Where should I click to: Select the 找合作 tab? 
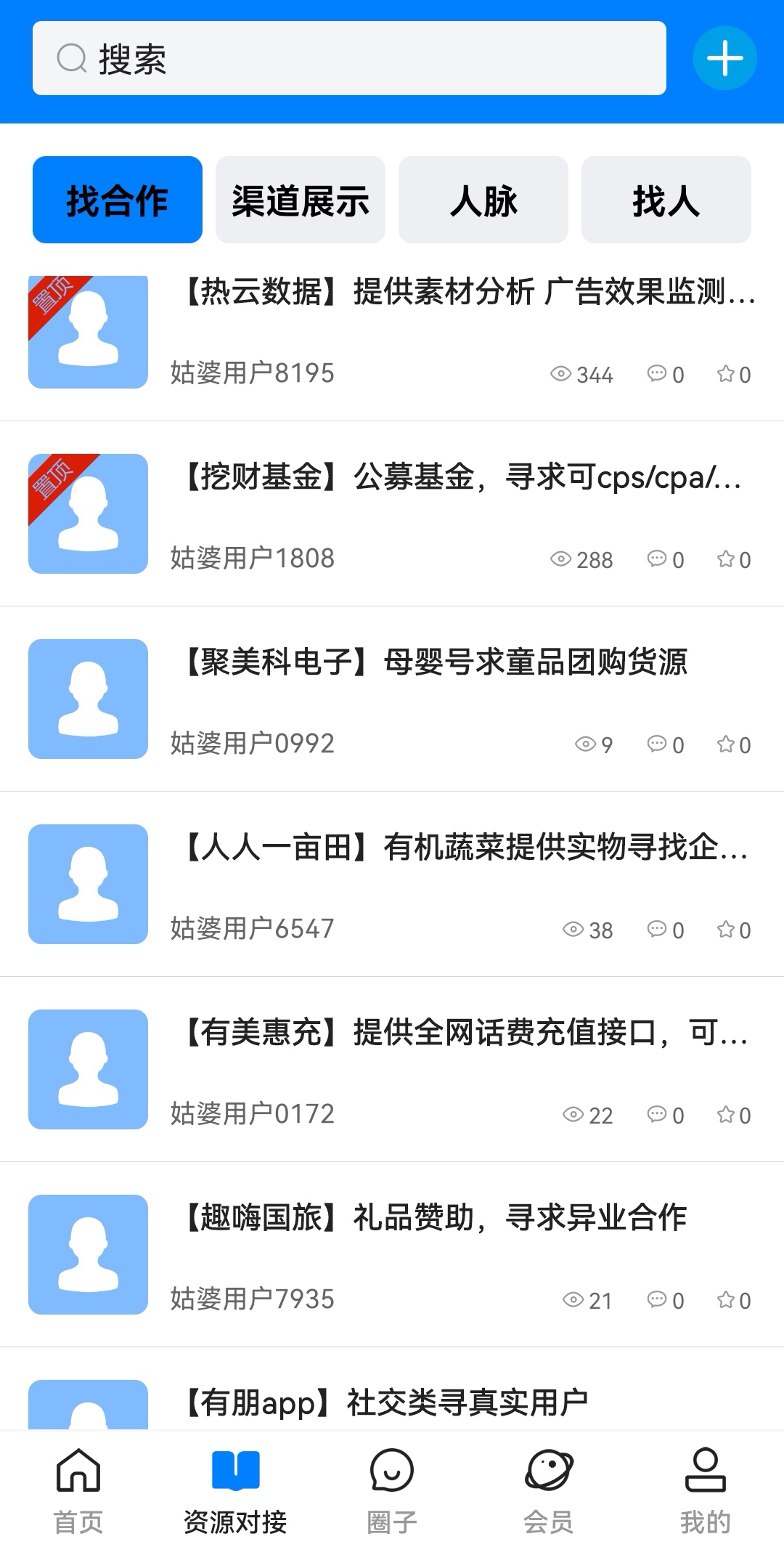(x=118, y=200)
